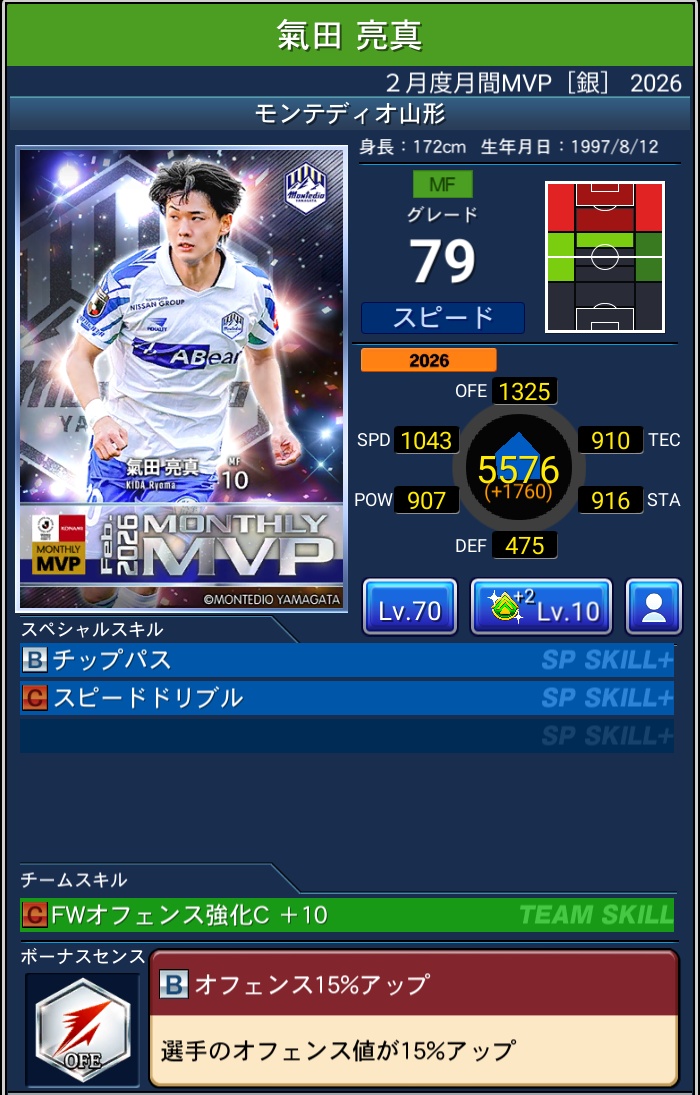View チップパス special skill details
The width and height of the screenshot is (700, 1095).
tap(346, 660)
